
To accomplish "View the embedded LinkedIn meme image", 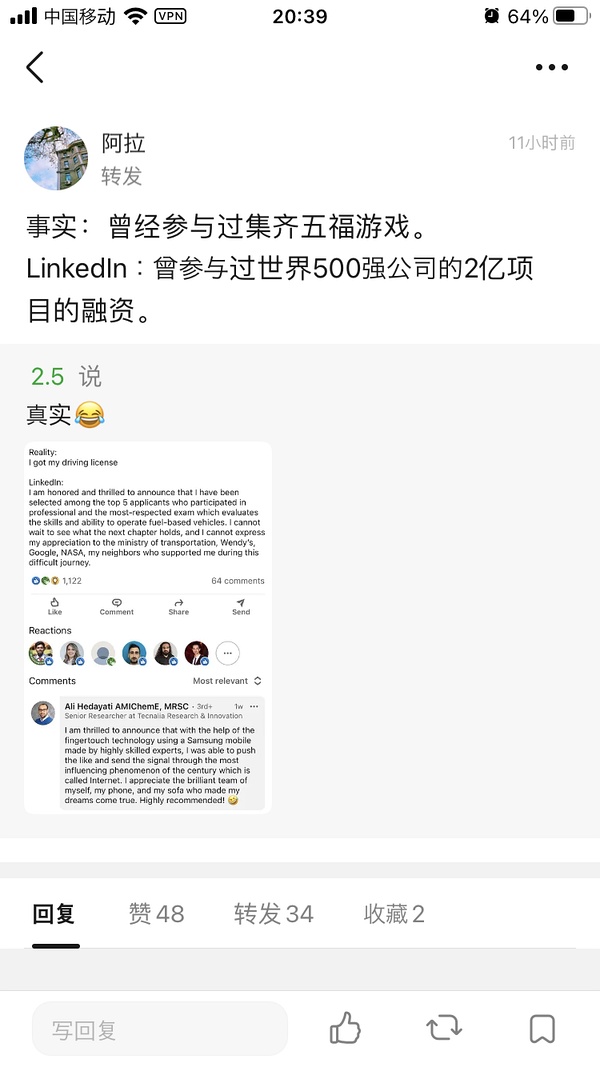I will (148, 627).
